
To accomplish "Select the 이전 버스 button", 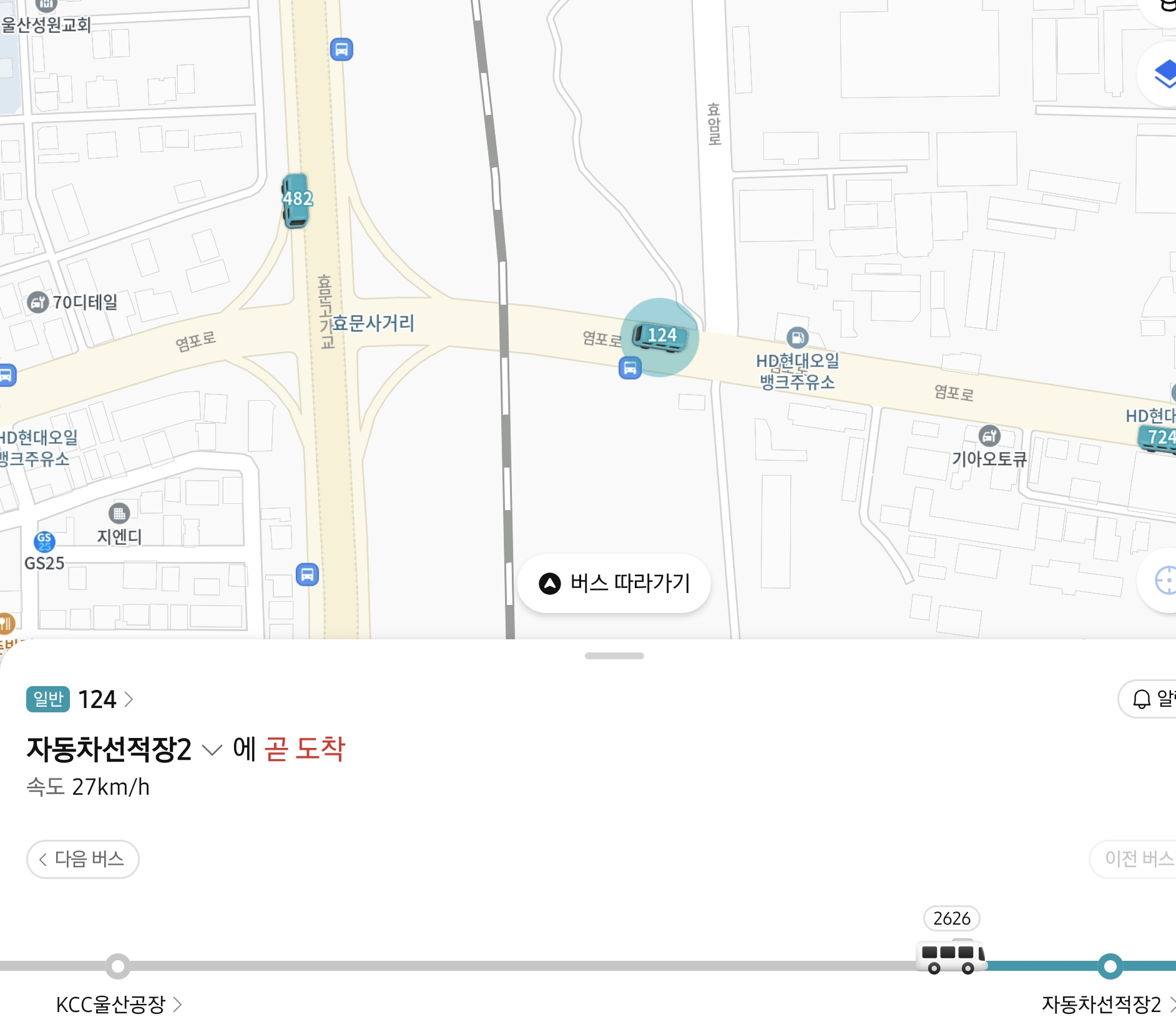I will click(x=1136, y=859).
